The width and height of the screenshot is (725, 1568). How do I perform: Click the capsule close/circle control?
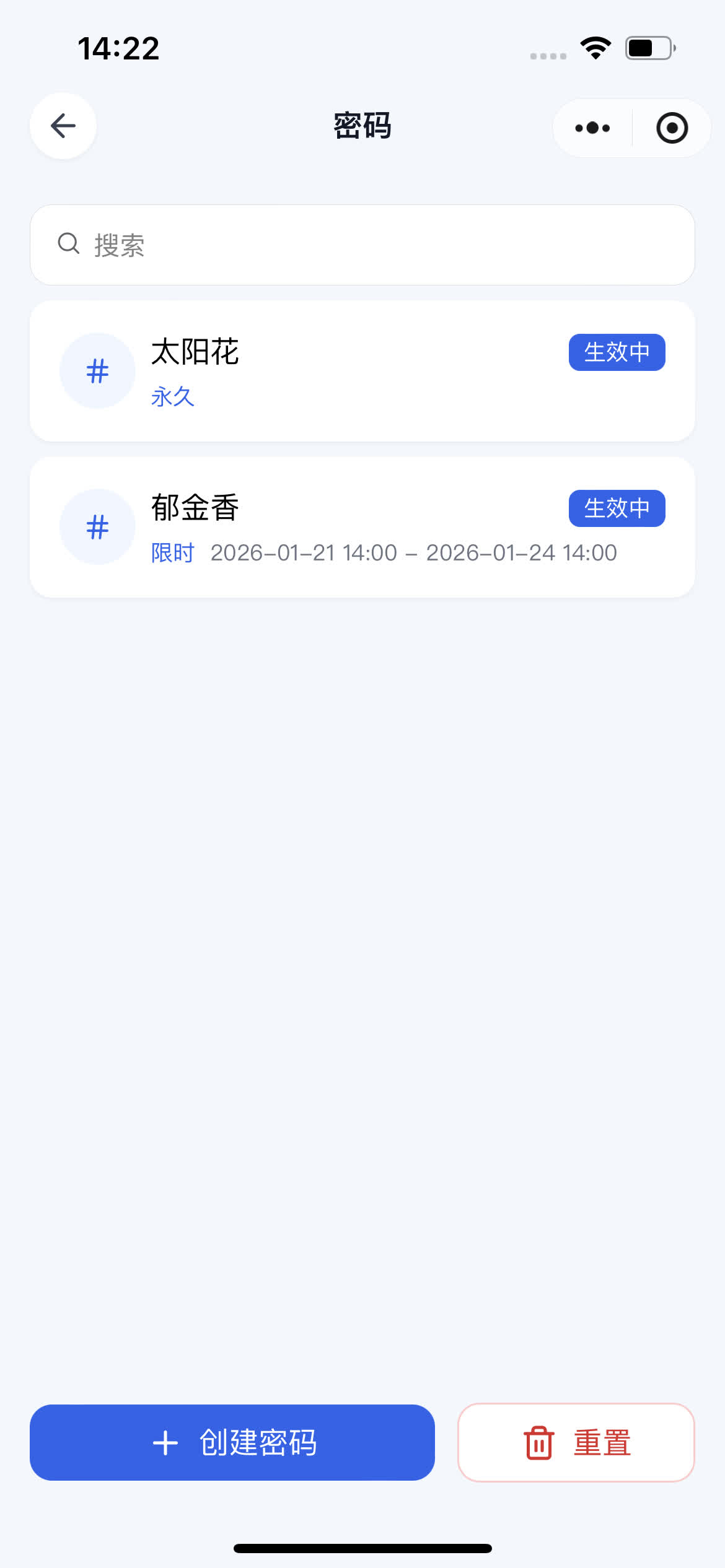pos(672,128)
